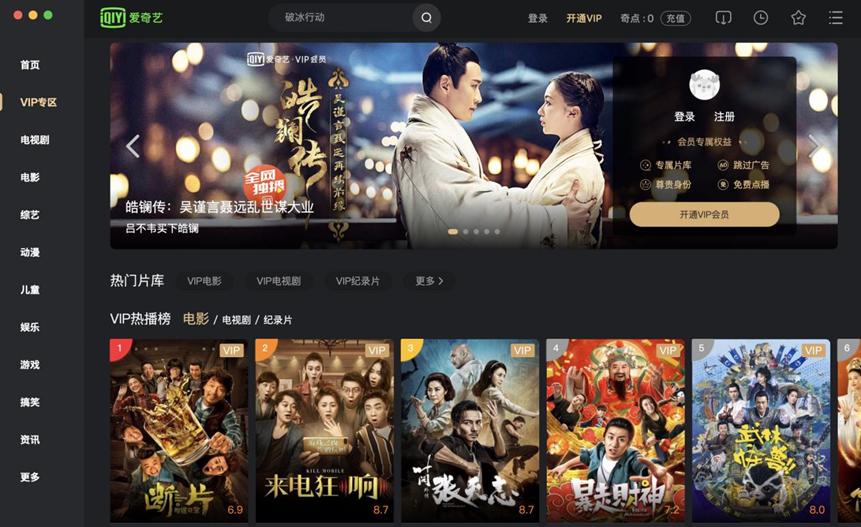Tap the search magnifier icon

click(x=427, y=18)
